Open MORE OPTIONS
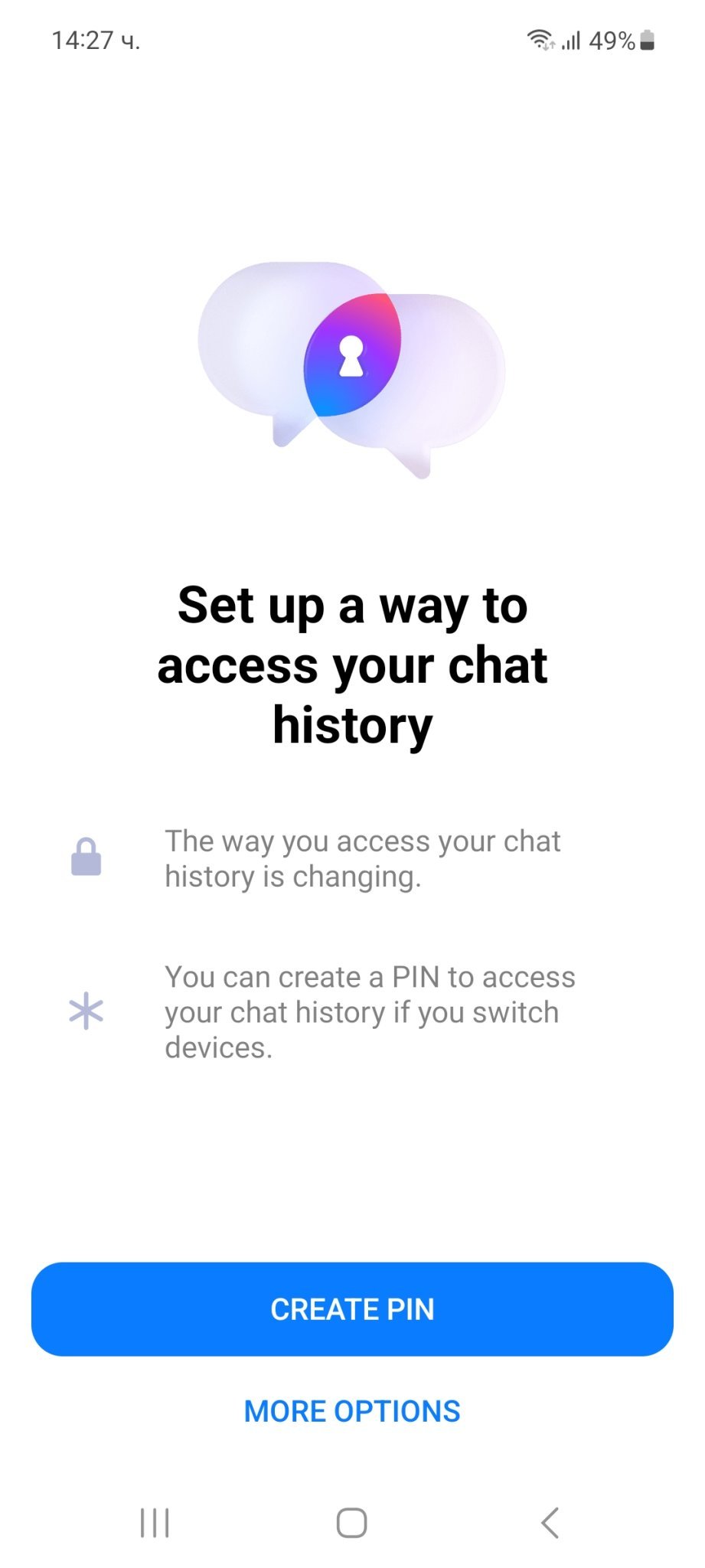This screenshot has width=705, height=1568. coord(352,1411)
